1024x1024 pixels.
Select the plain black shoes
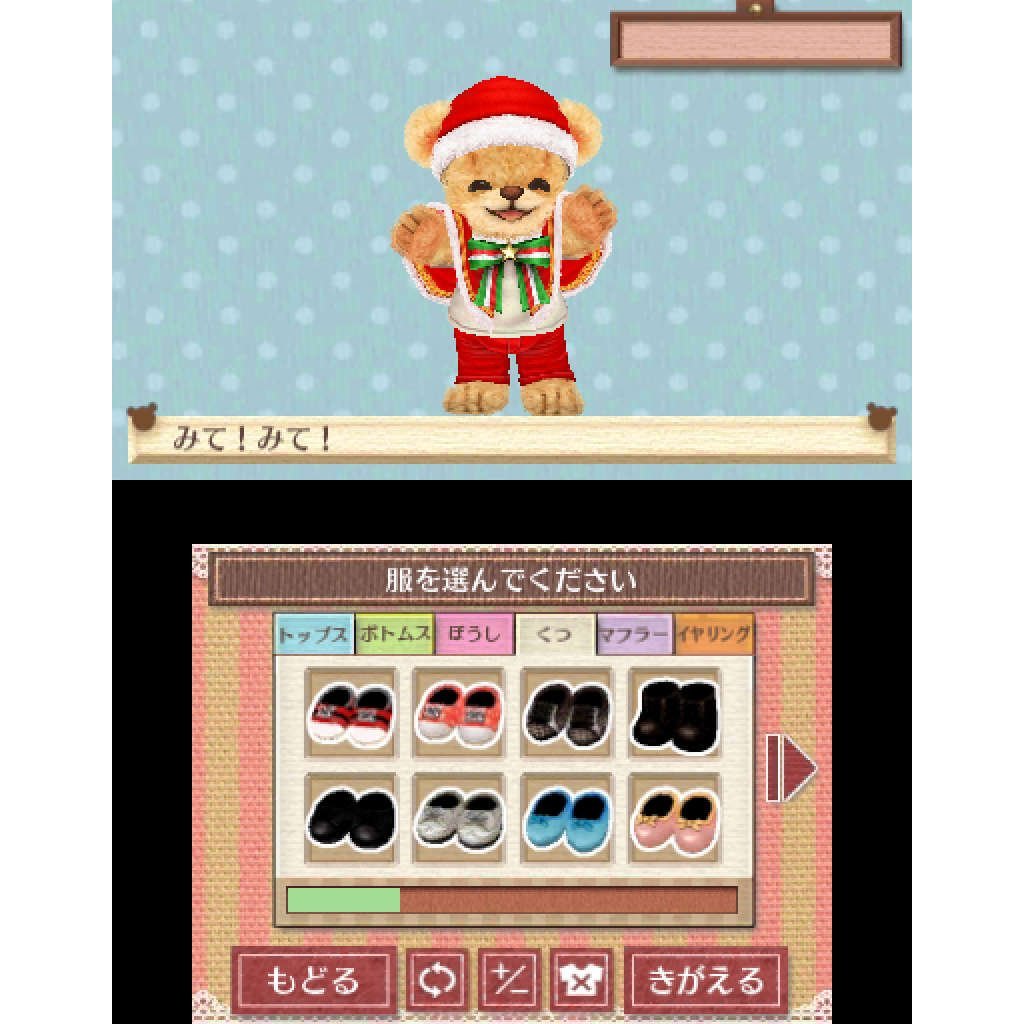click(351, 818)
